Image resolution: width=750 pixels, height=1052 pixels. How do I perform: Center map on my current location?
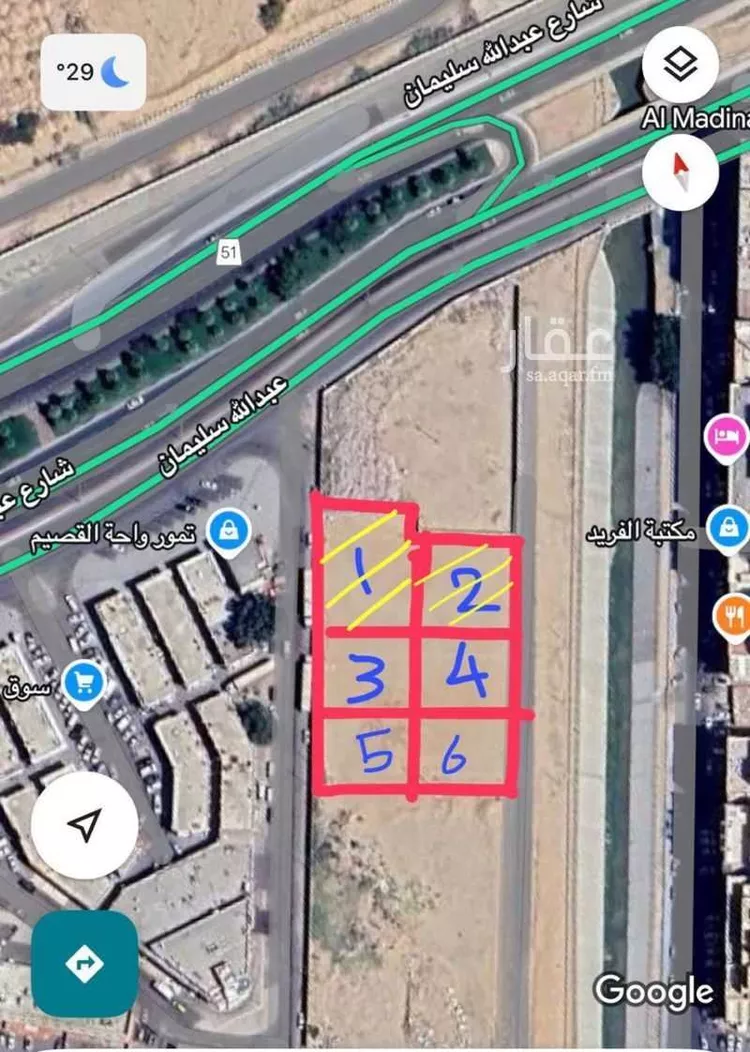85,824
